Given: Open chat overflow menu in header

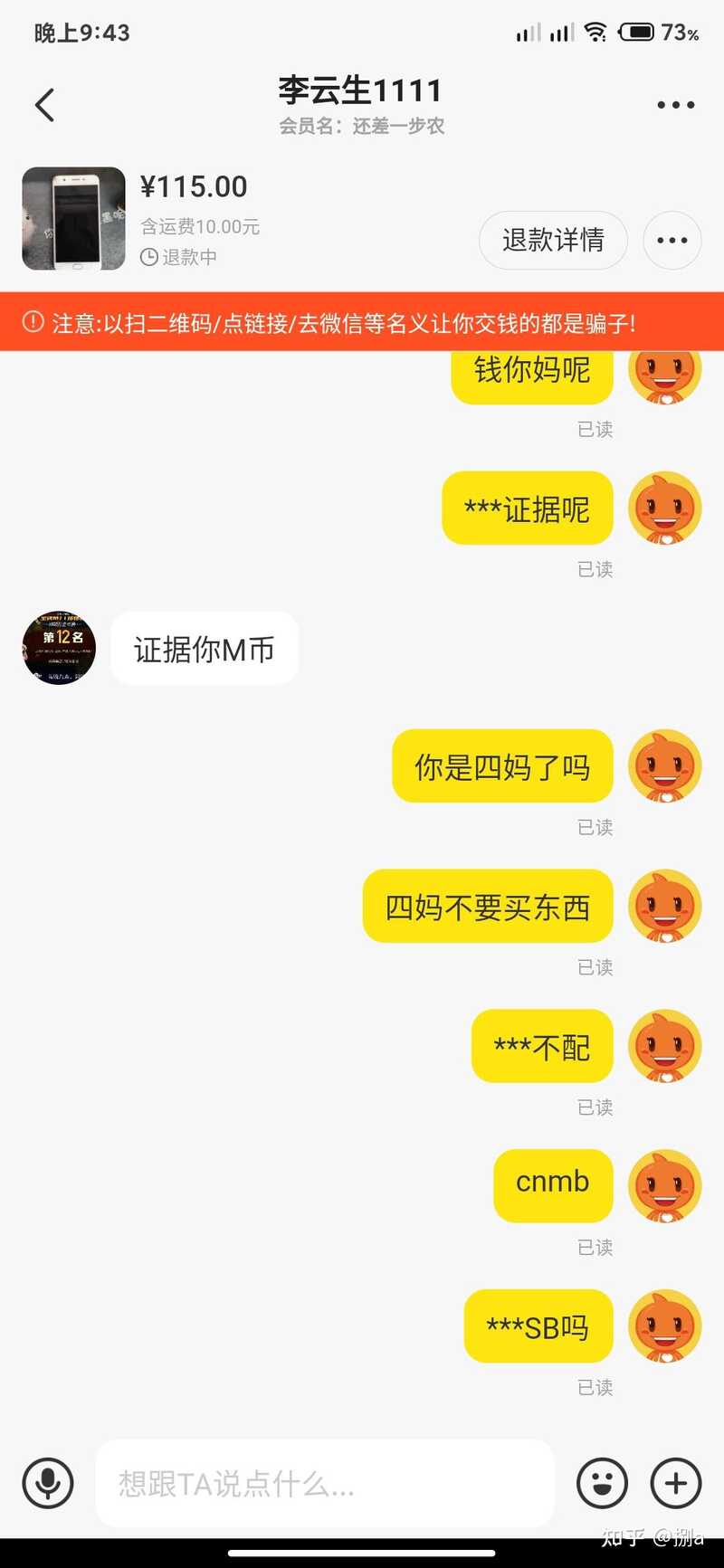Looking at the screenshot, I should [x=675, y=105].
